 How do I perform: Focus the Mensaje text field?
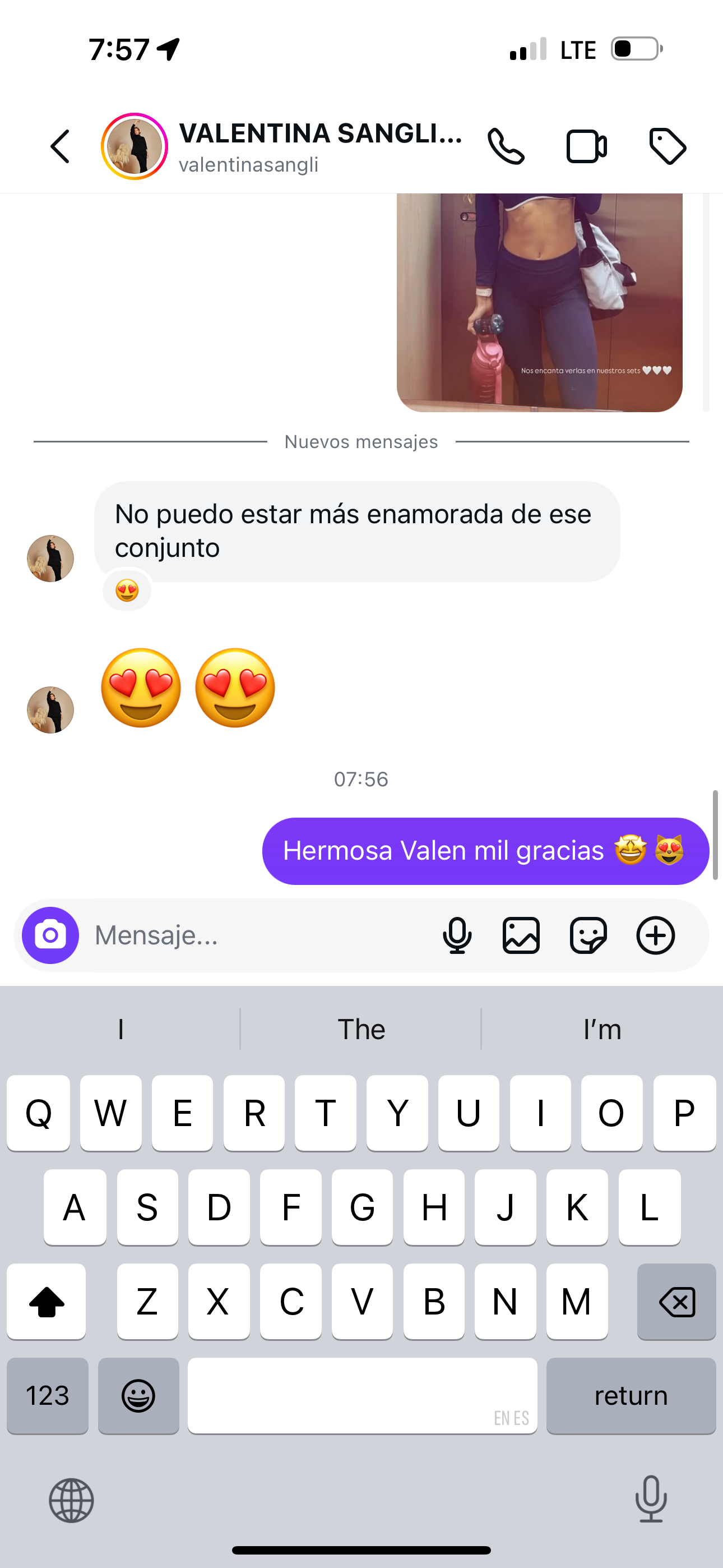[x=256, y=935]
